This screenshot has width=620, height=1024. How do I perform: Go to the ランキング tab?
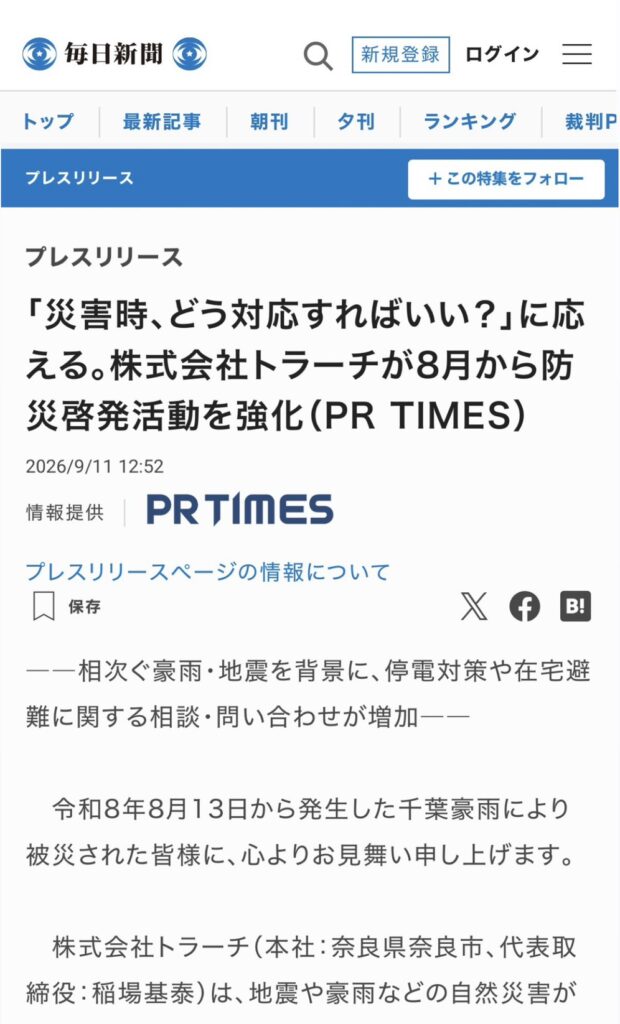pos(469,121)
